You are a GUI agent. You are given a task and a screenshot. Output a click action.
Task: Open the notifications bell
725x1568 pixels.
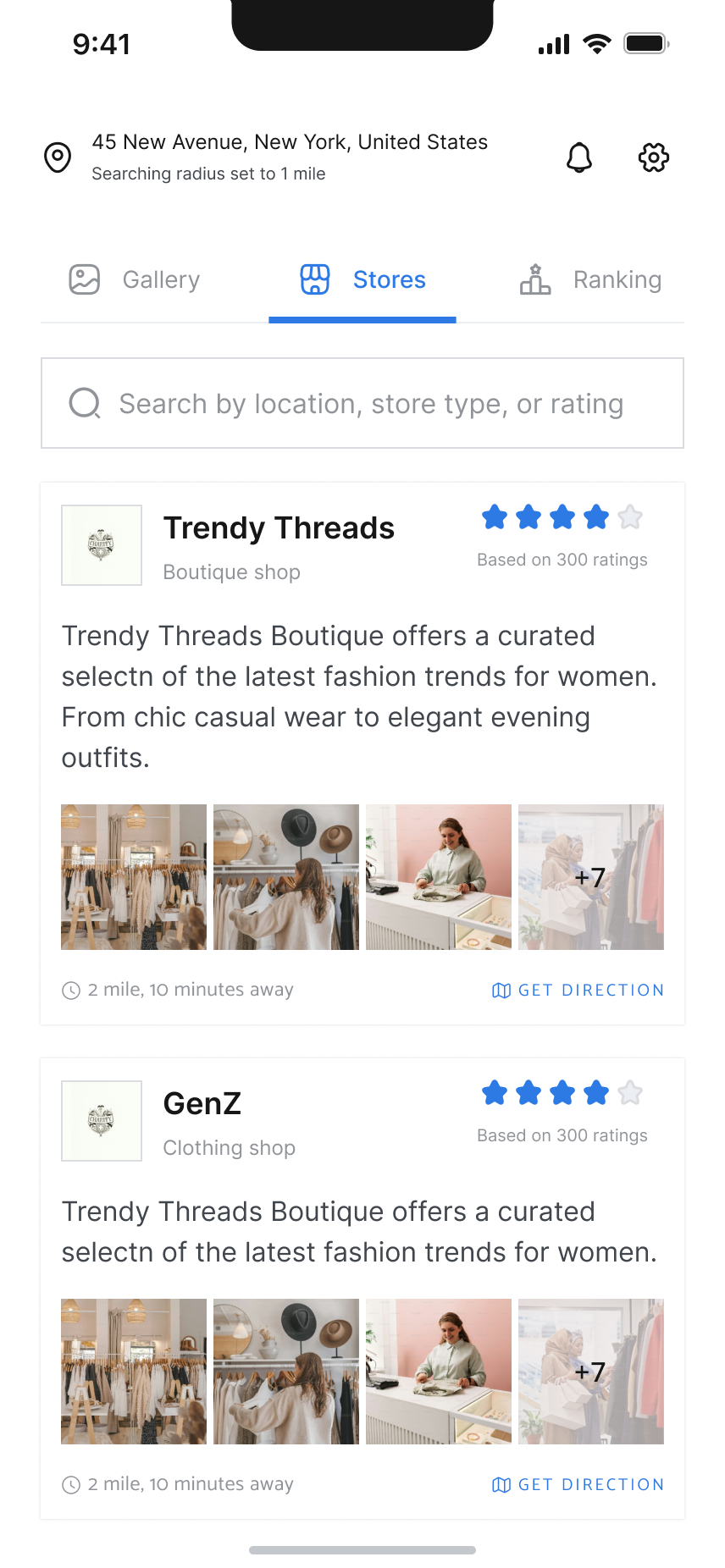coord(579,157)
